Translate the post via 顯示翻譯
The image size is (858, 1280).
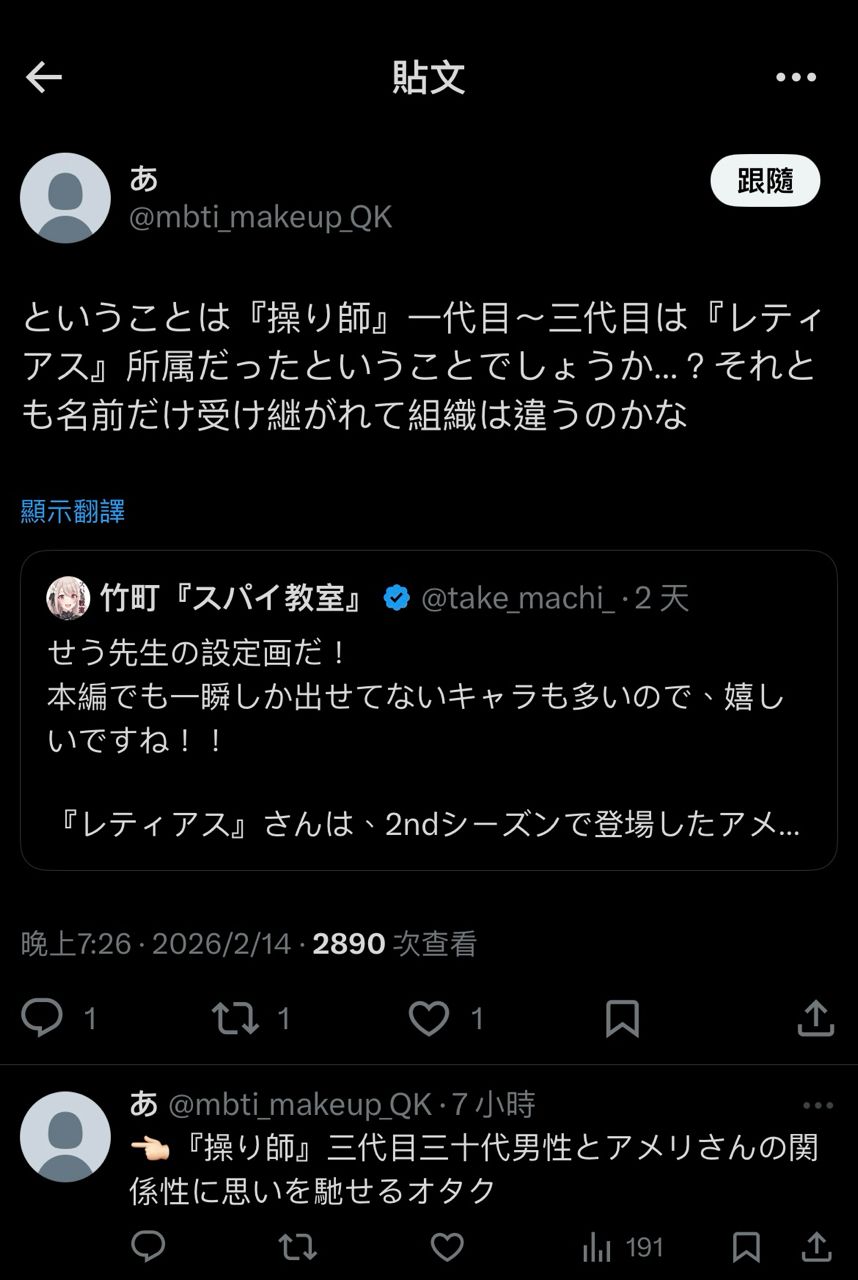coord(73,512)
